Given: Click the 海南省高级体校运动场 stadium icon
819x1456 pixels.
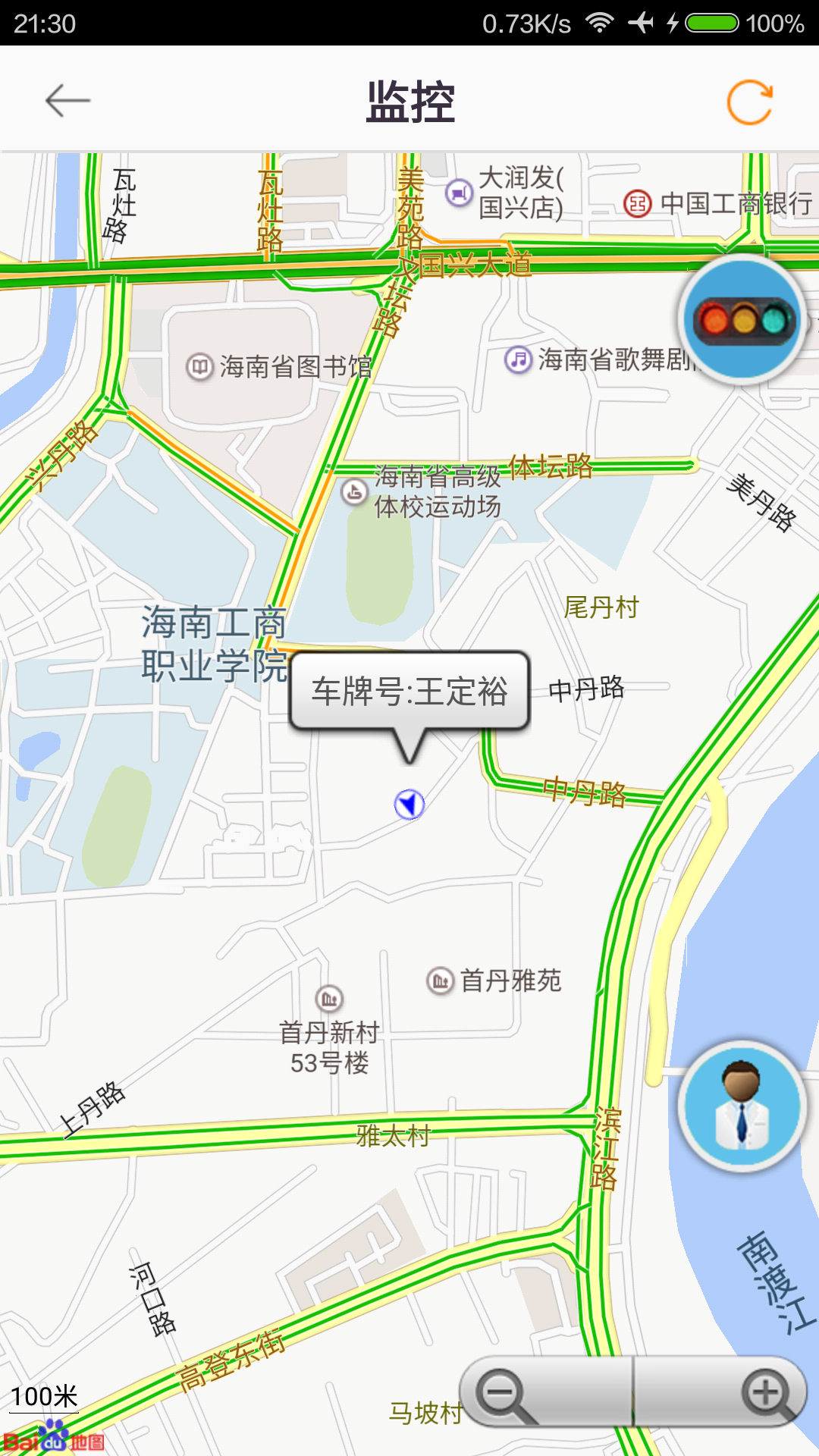Looking at the screenshot, I should point(353,491).
